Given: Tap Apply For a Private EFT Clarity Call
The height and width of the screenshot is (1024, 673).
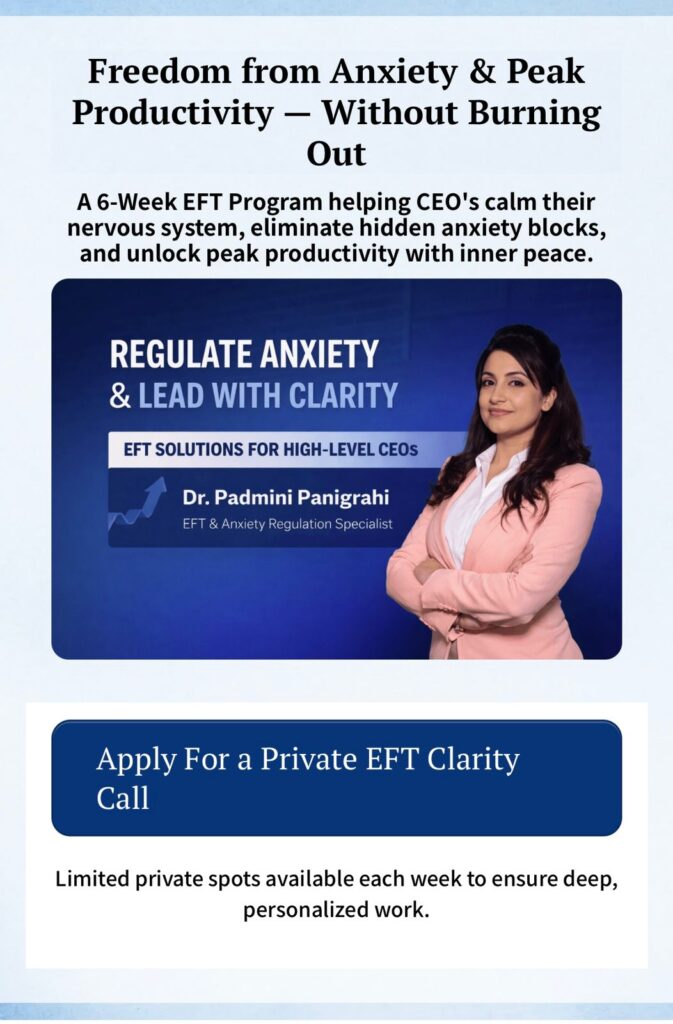Looking at the screenshot, I should point(336,778).
